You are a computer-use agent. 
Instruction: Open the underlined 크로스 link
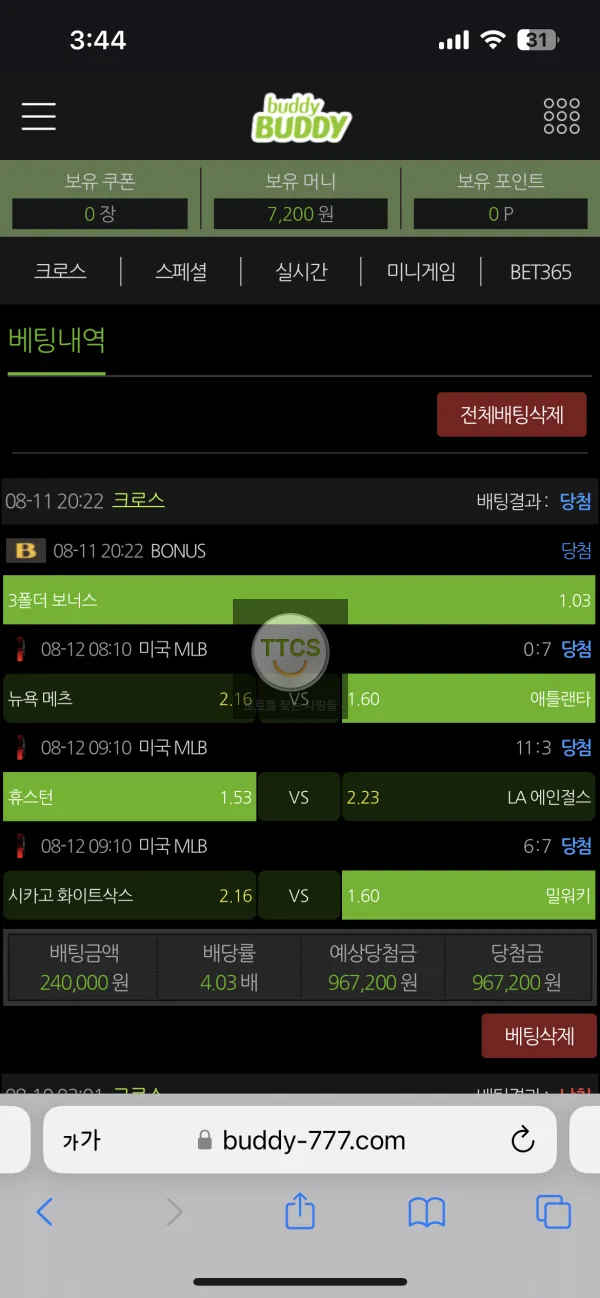click(x=138, y=500)
